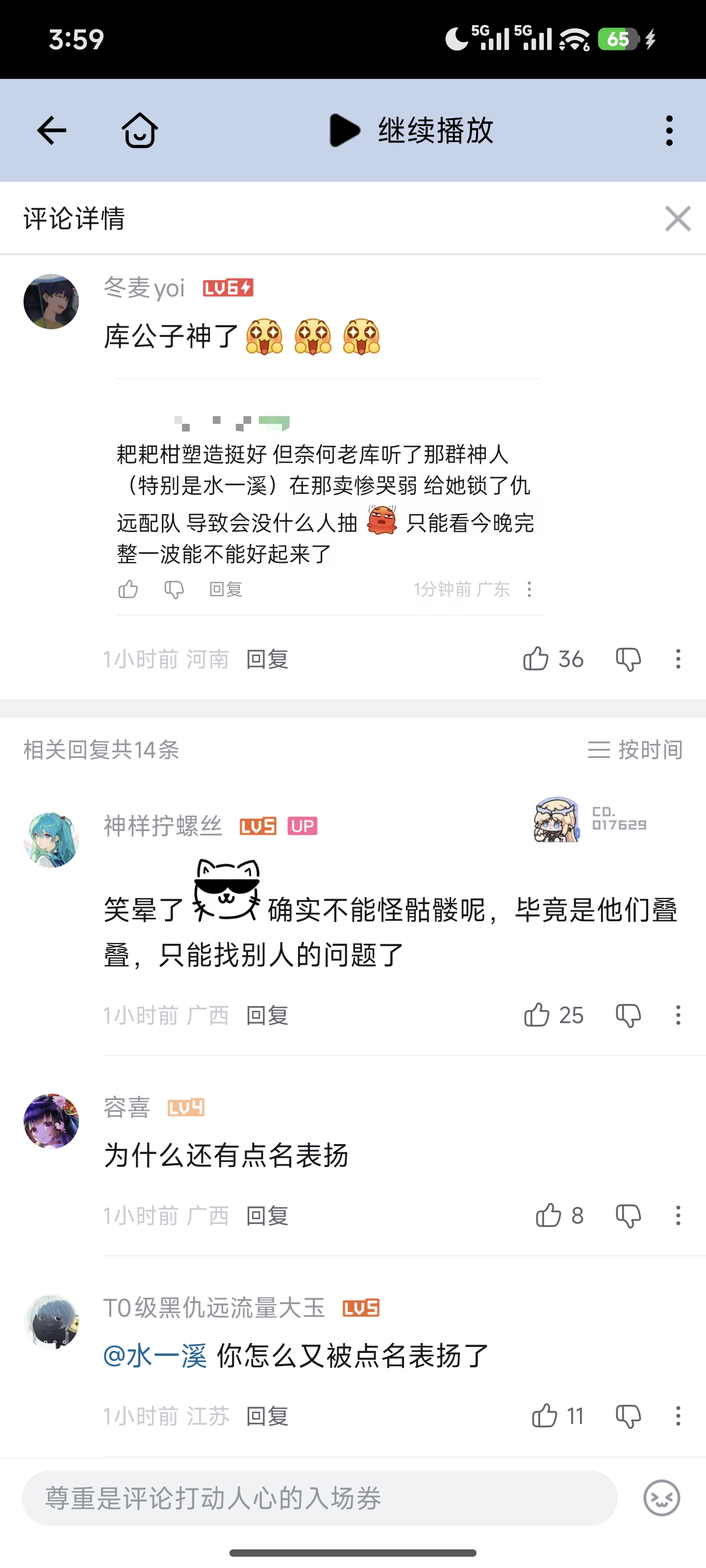
Task: Like 容喜's reply with 8 likes
Action: (x=548, y=1216)
